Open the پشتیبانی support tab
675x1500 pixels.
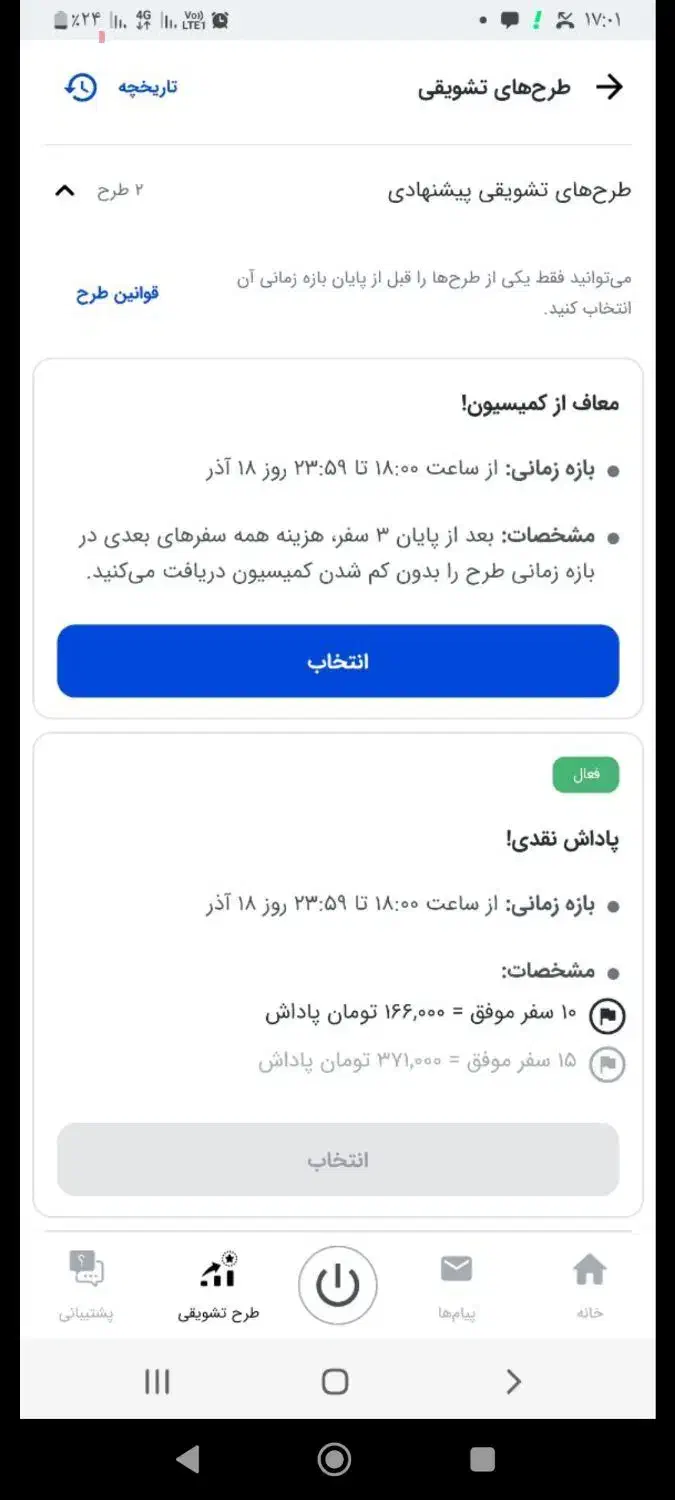pyautogui.click(x=86, y=1285)
